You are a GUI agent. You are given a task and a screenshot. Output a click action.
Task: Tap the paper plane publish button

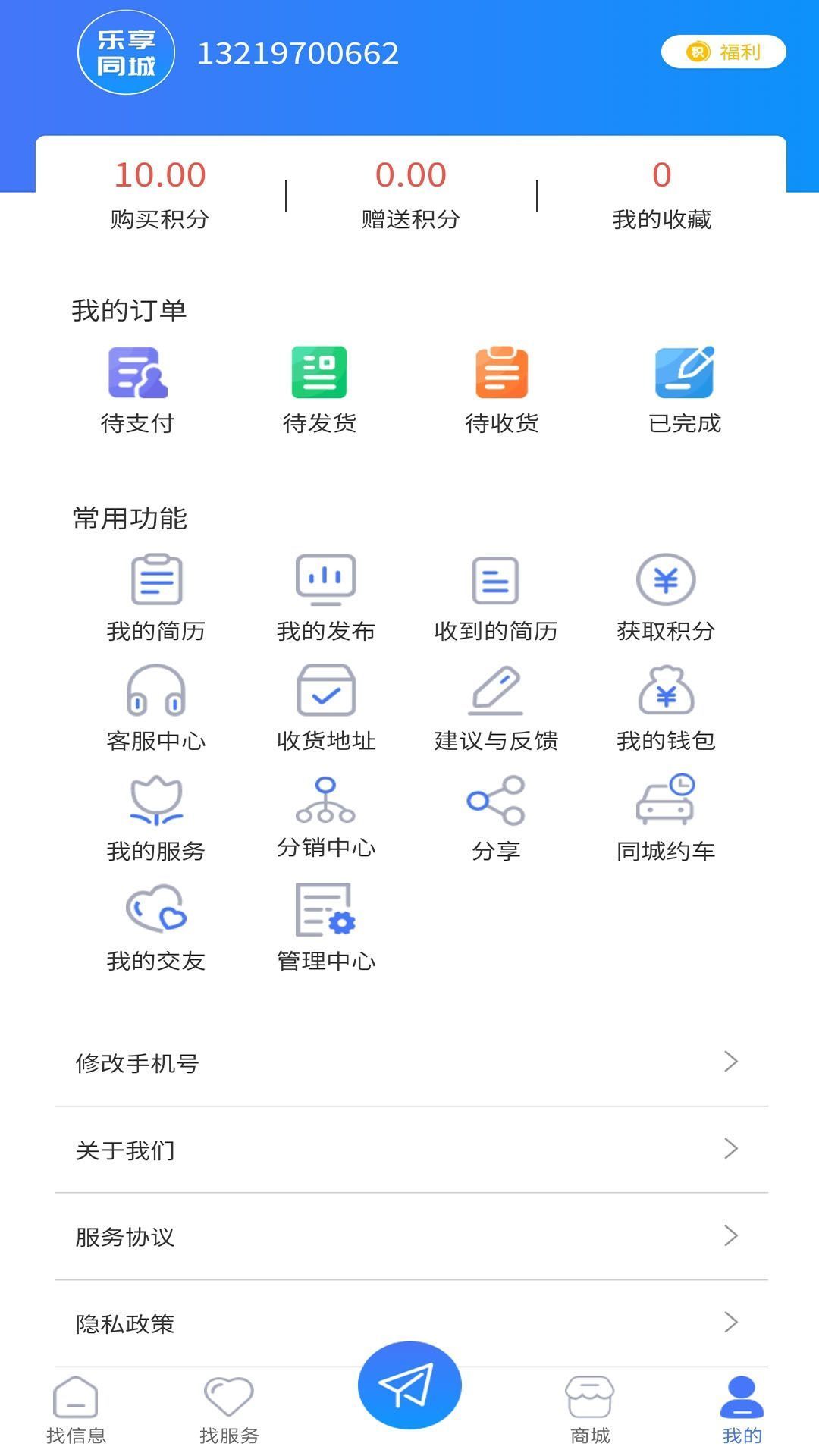point(409,1384)
